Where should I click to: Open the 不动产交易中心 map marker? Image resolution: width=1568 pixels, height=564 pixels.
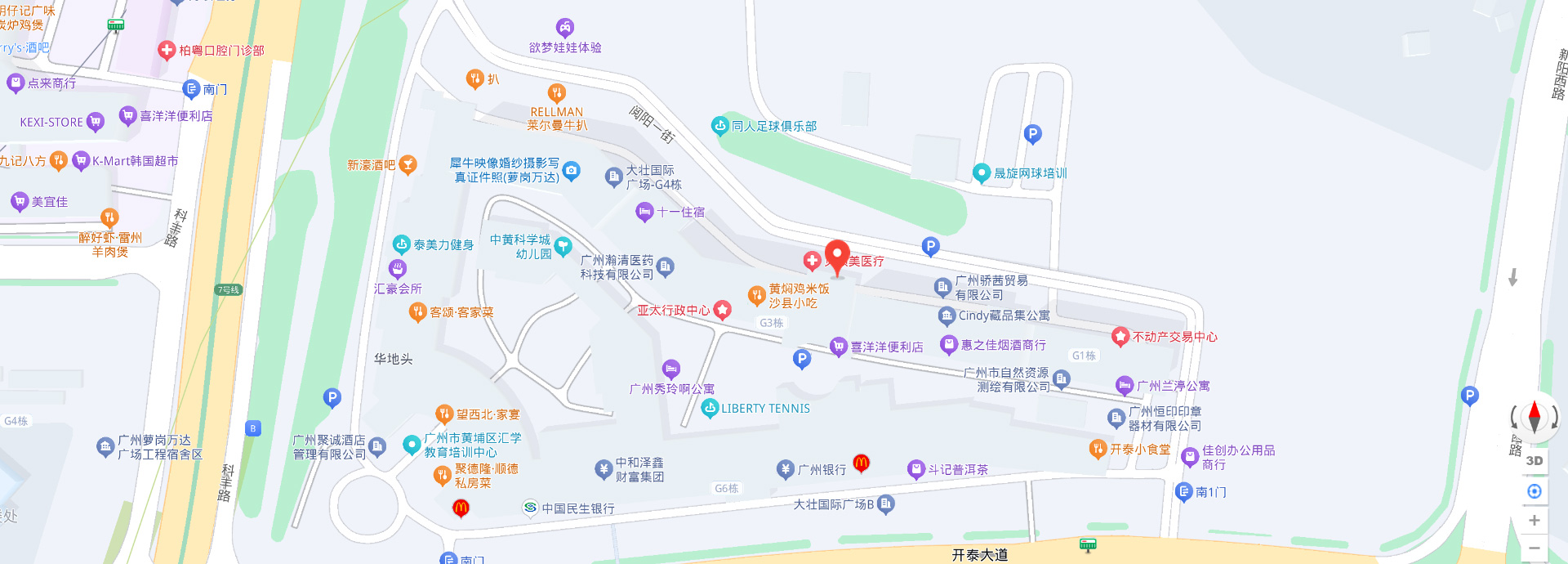click(x=1120, y=337)
